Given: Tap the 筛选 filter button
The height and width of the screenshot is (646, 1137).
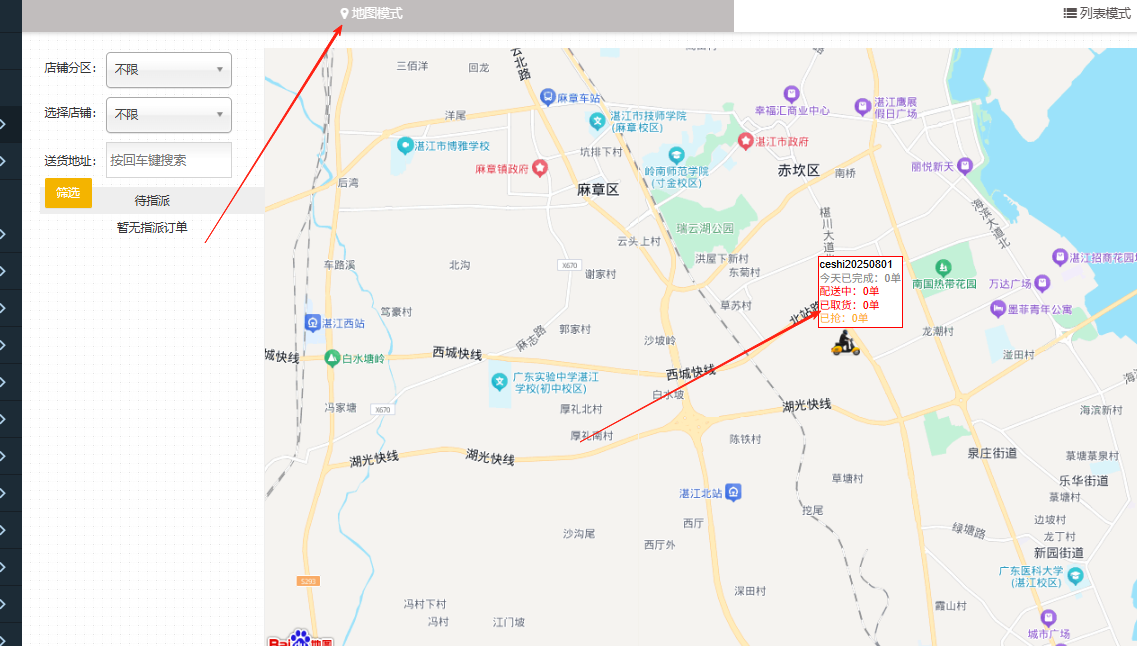Looking at the screenshot, I should pos(68,193).
